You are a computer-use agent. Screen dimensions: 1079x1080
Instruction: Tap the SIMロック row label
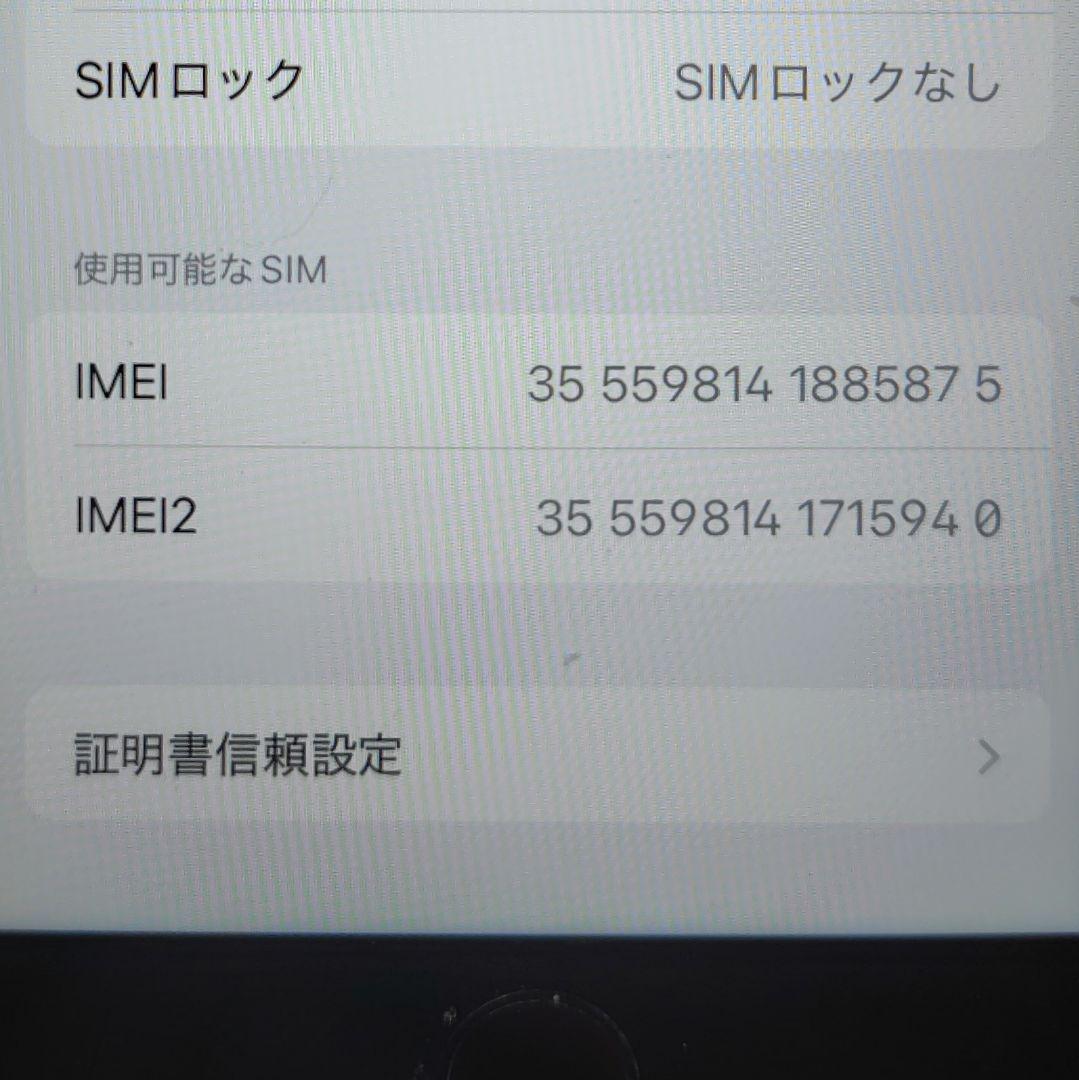click(185, 85)
